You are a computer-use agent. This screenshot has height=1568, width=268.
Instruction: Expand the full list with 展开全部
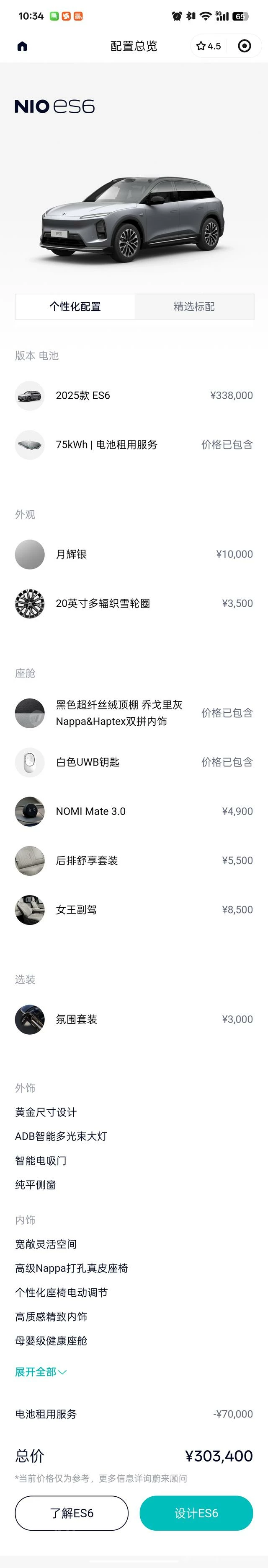pyautogui.click(x=41, y=1372)
